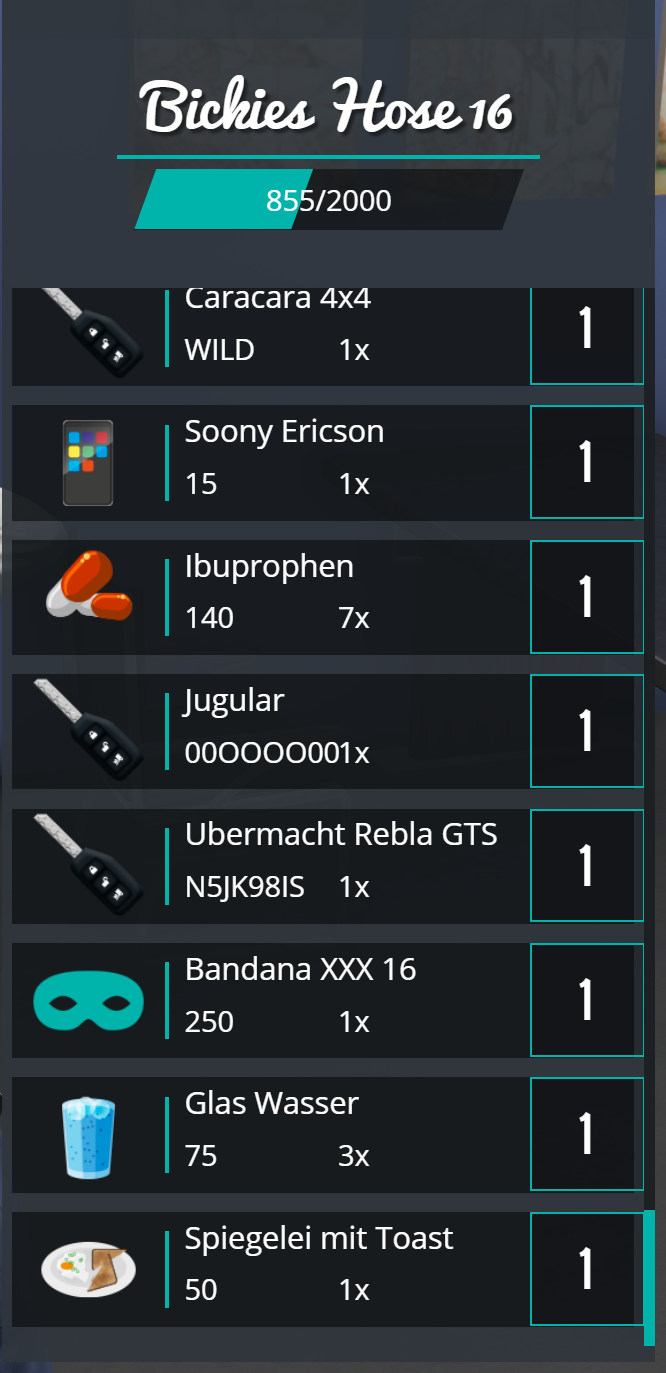666x1373 pixels.
Task: Select the Ibuprophen item
Action: (270, 597)
